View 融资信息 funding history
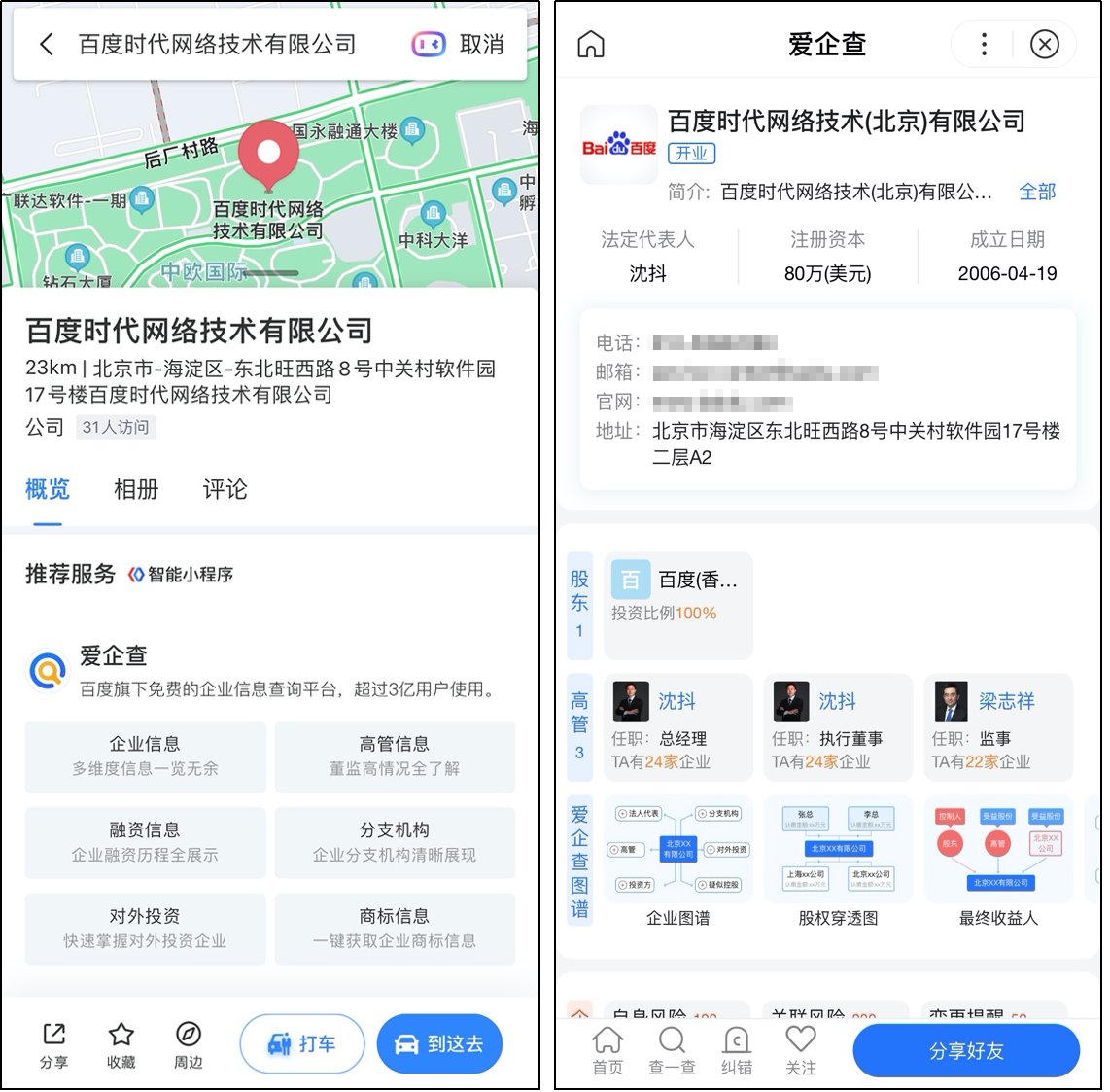 click(145, 841)
